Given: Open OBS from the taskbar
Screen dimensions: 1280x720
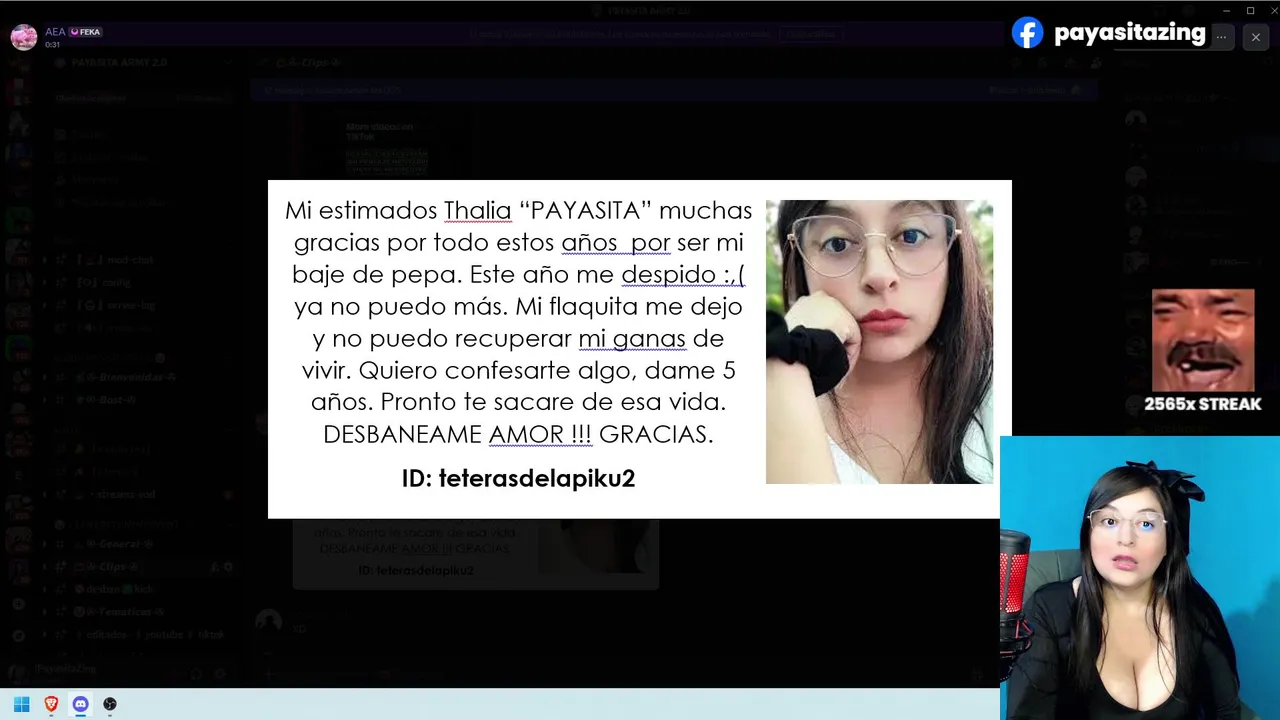Looking at the screenshot, I should 110,704.
